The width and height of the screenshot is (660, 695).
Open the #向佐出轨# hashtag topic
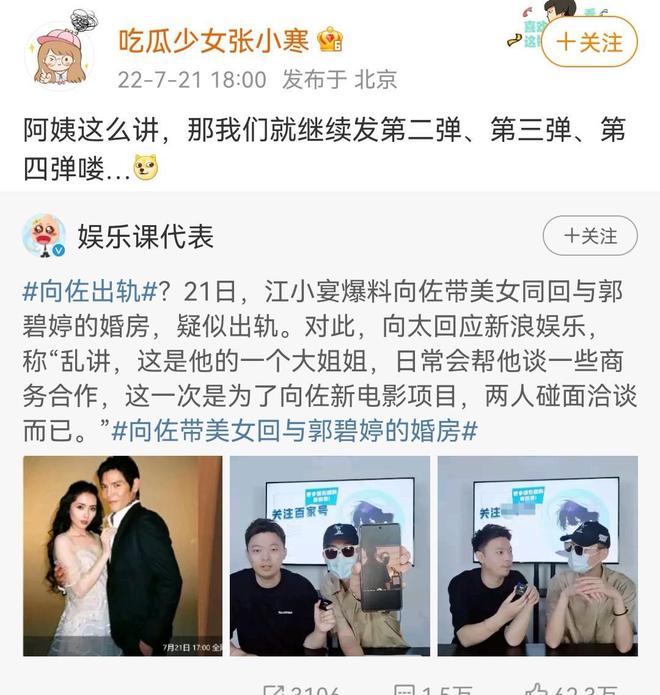click(90, 292)
